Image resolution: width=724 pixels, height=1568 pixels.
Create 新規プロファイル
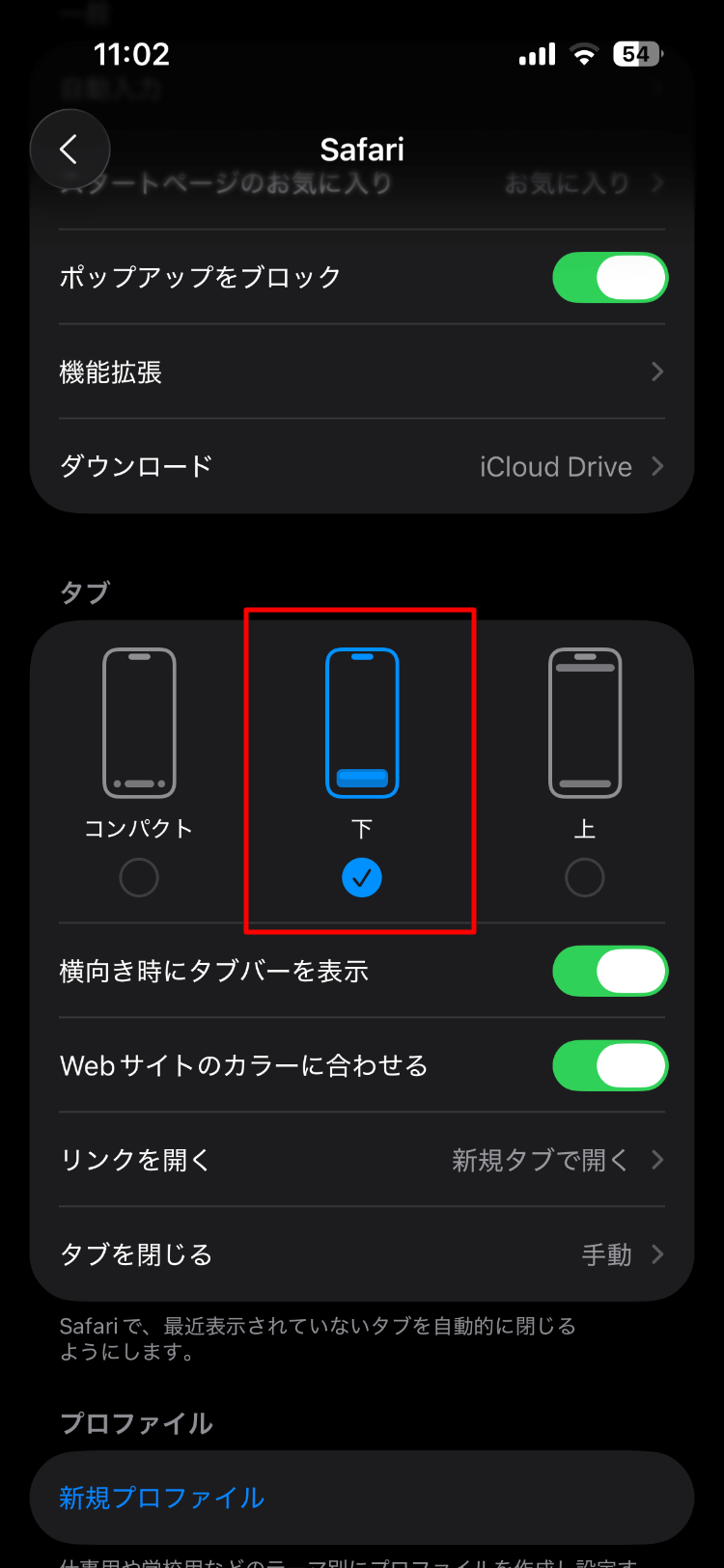[x=162, y=1498]
